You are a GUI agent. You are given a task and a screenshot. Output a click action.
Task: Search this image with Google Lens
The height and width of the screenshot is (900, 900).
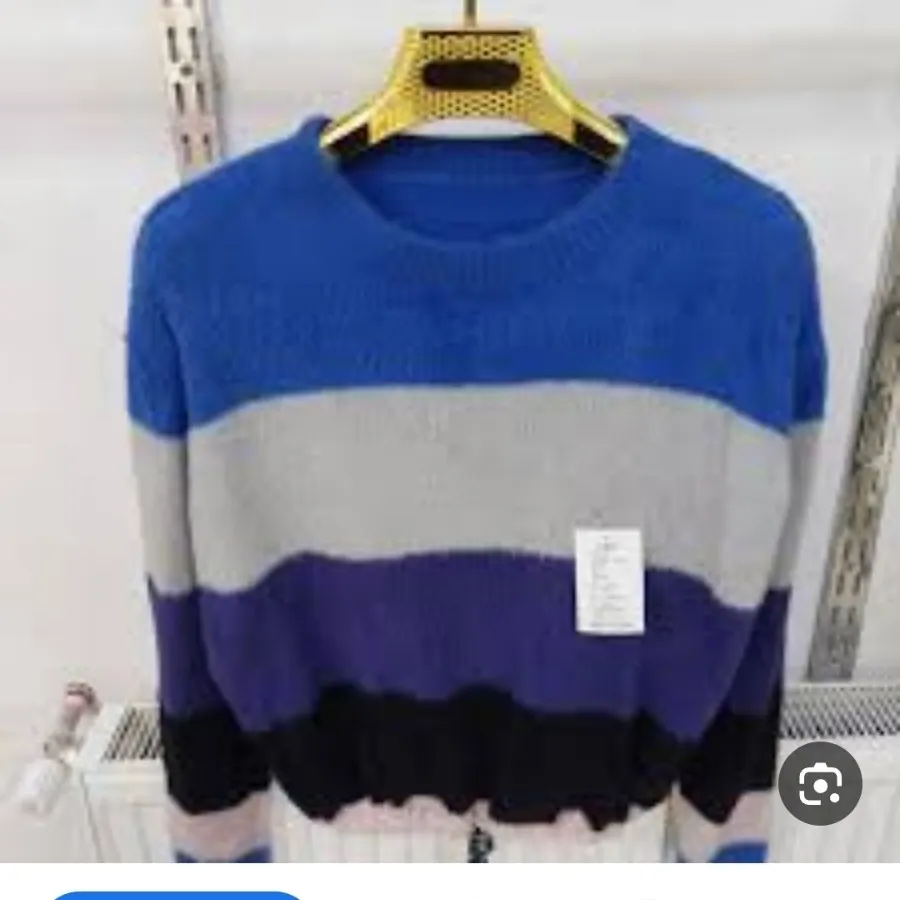pyautogui.click(x=820, y=783)
